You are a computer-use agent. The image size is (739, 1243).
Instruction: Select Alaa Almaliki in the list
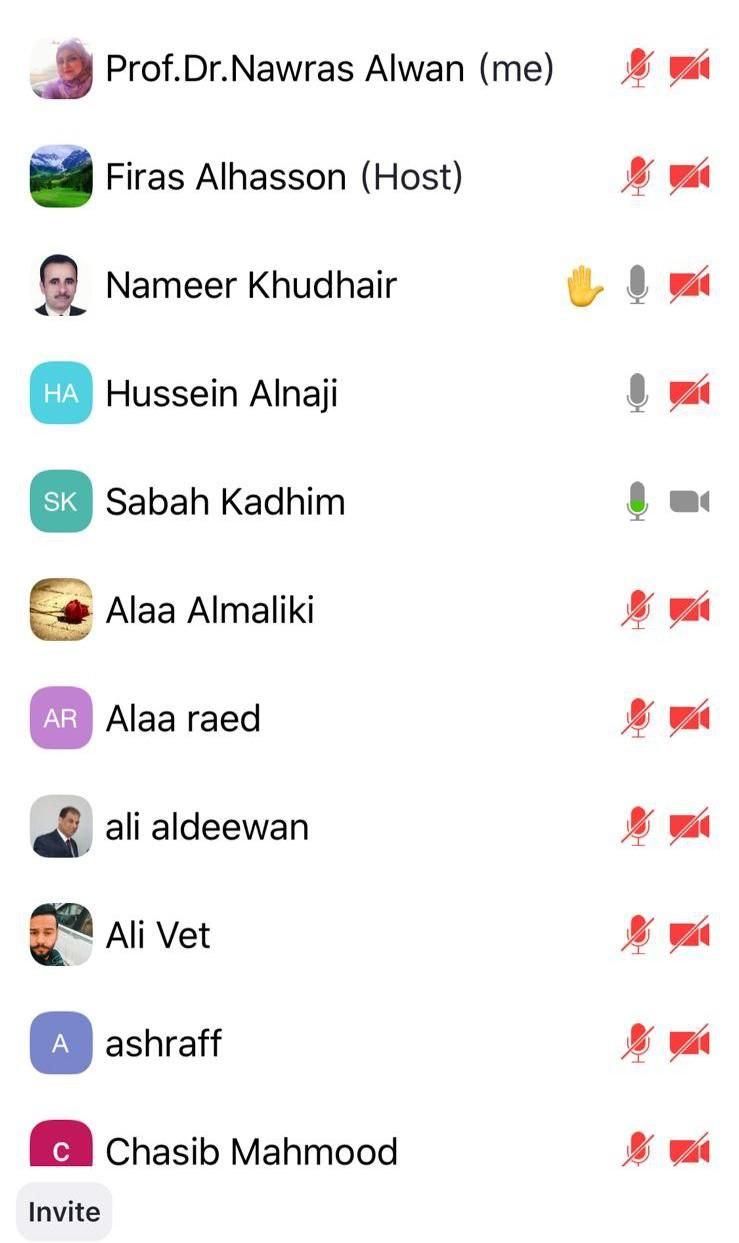click(x=210, y=610)
